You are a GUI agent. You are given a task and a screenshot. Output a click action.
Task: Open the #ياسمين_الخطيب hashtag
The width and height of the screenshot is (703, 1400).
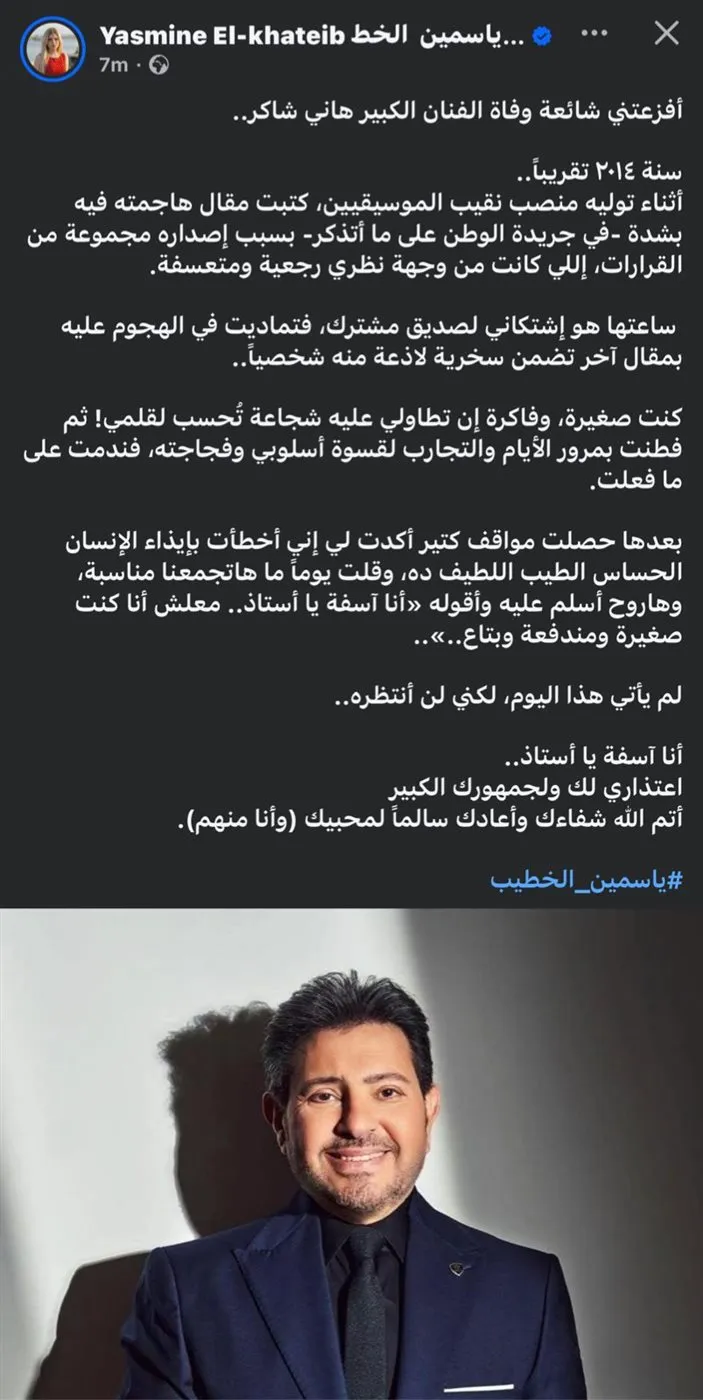pos(585,879)
